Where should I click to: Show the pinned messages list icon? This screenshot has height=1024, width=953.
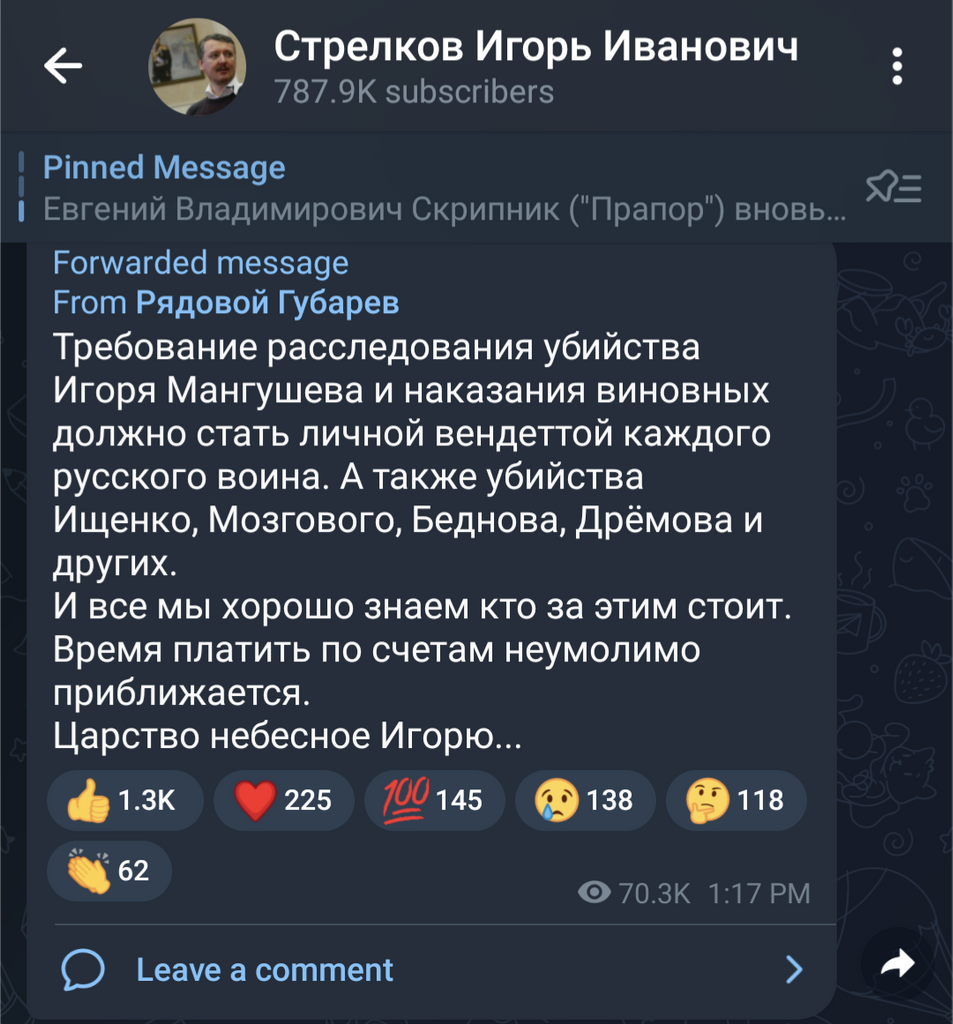[893, 188]
